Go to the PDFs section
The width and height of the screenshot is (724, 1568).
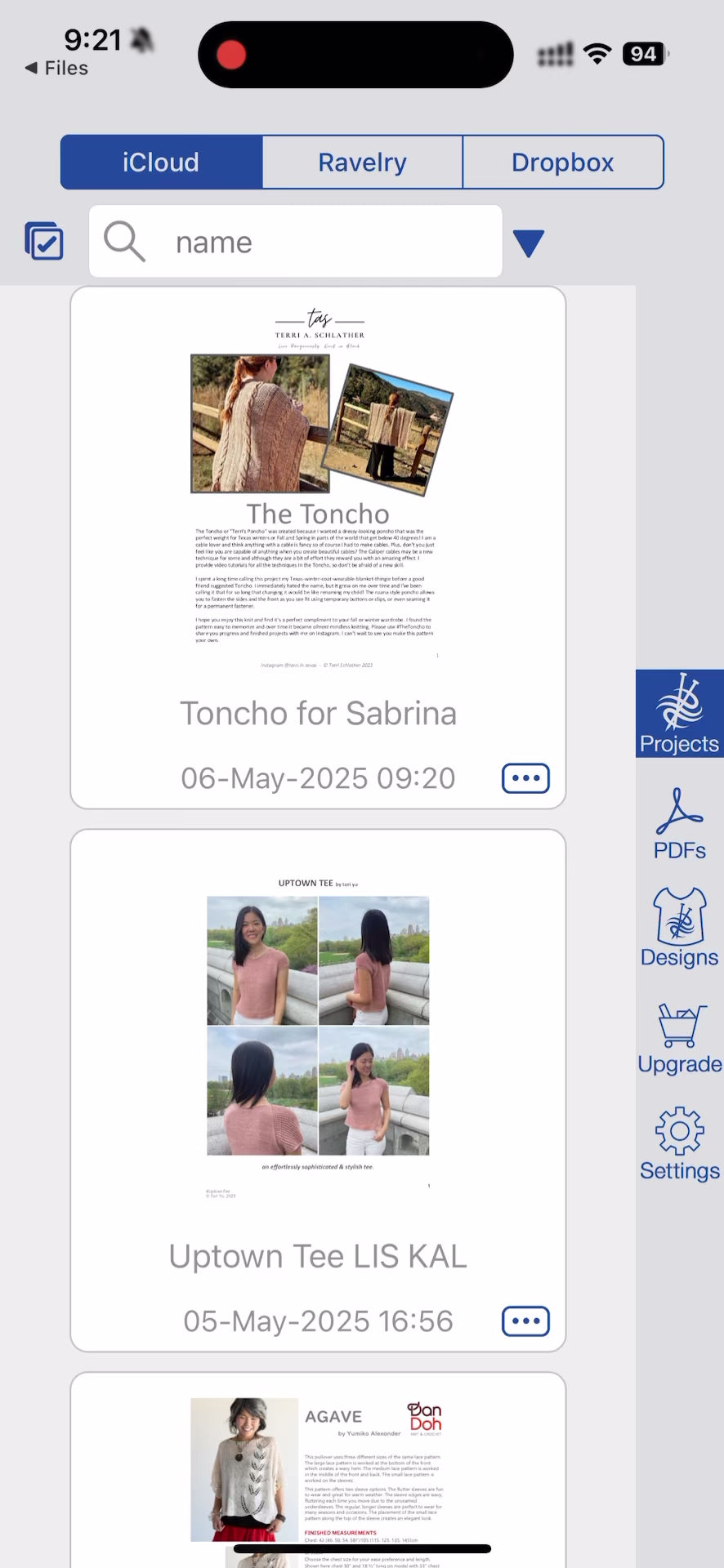[680, 823]
